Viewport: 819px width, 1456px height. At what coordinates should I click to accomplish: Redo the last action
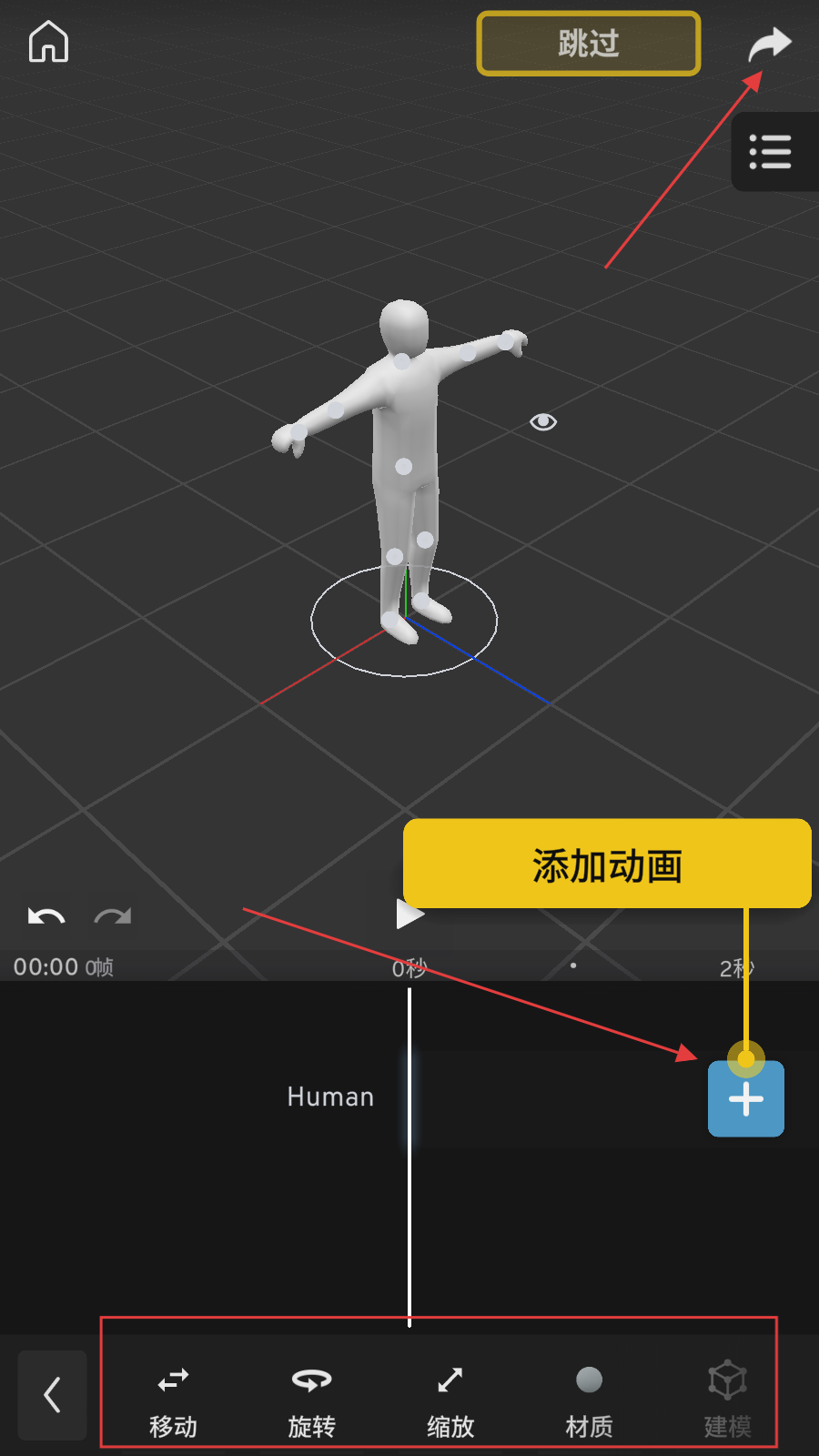[x=113, y=916]
